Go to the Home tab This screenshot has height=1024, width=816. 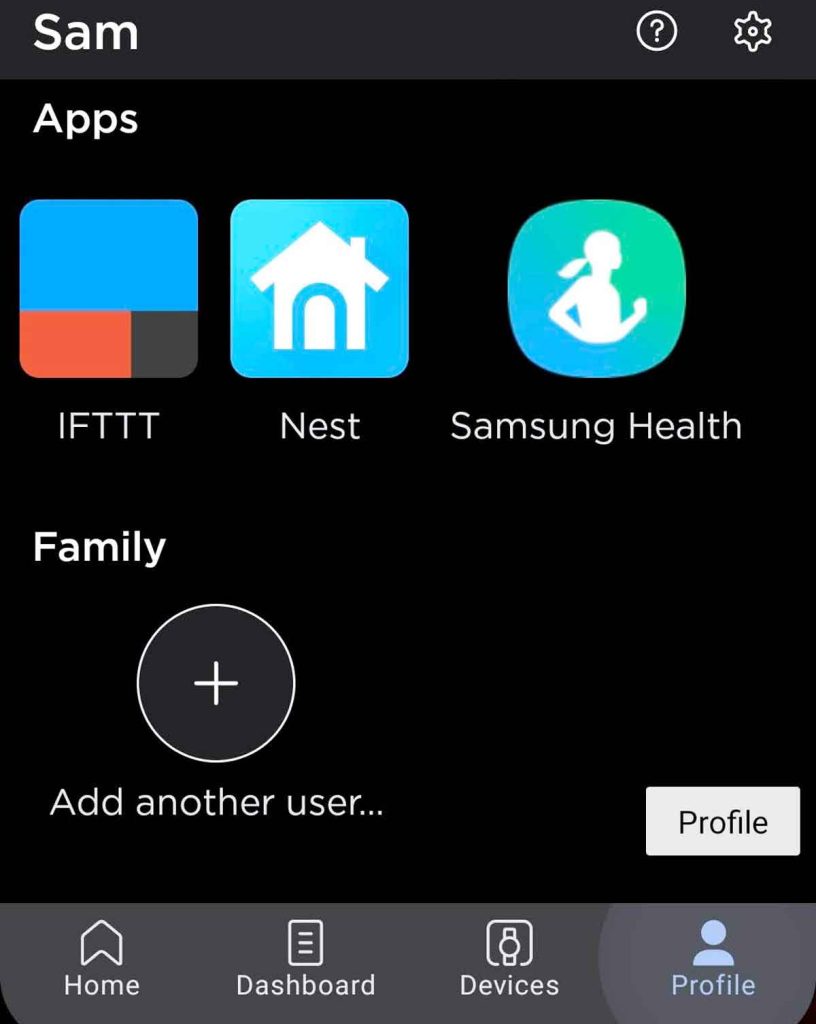coord(101,959)
